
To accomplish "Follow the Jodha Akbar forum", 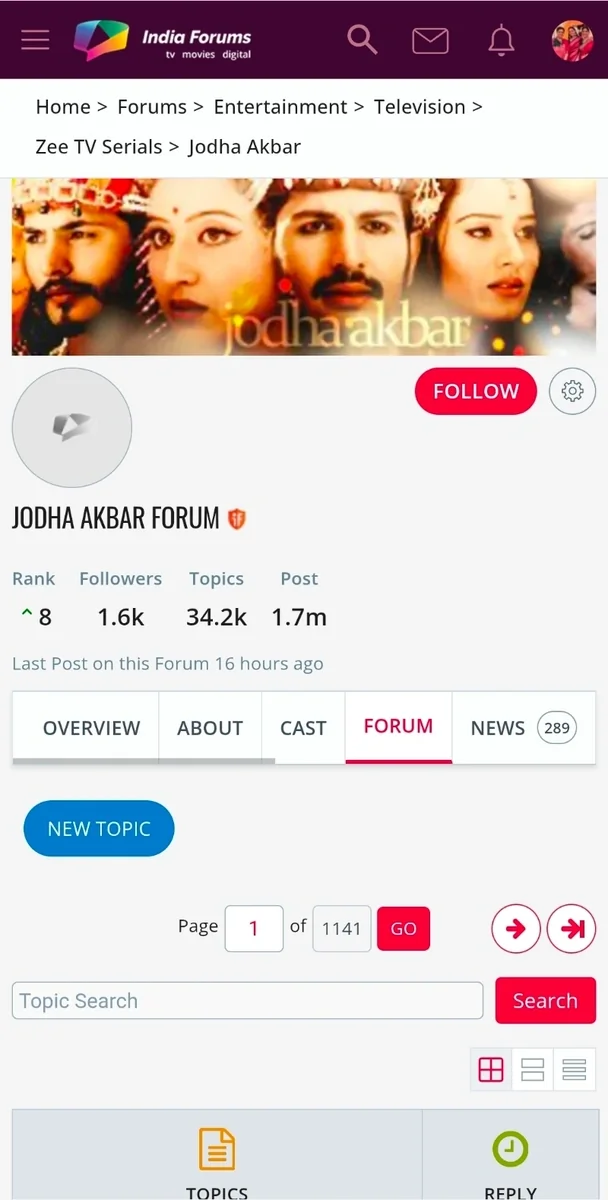I will pyautogui.click(x=476, y=391).
